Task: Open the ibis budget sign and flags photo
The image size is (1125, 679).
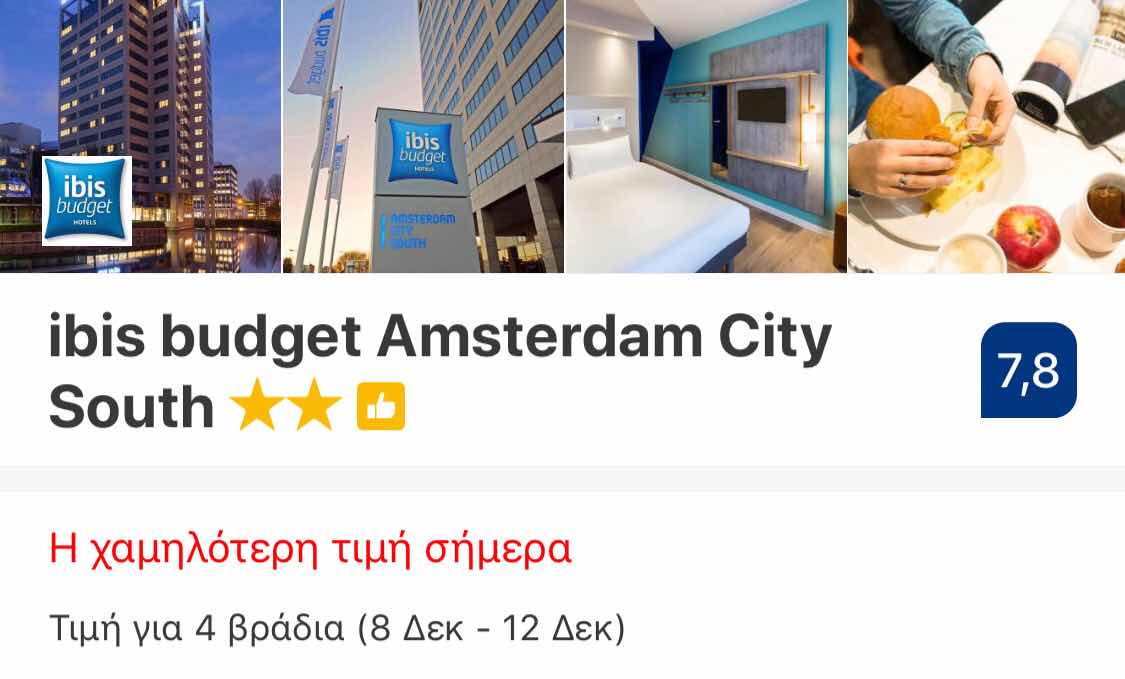Action: (x=423, y=136)
